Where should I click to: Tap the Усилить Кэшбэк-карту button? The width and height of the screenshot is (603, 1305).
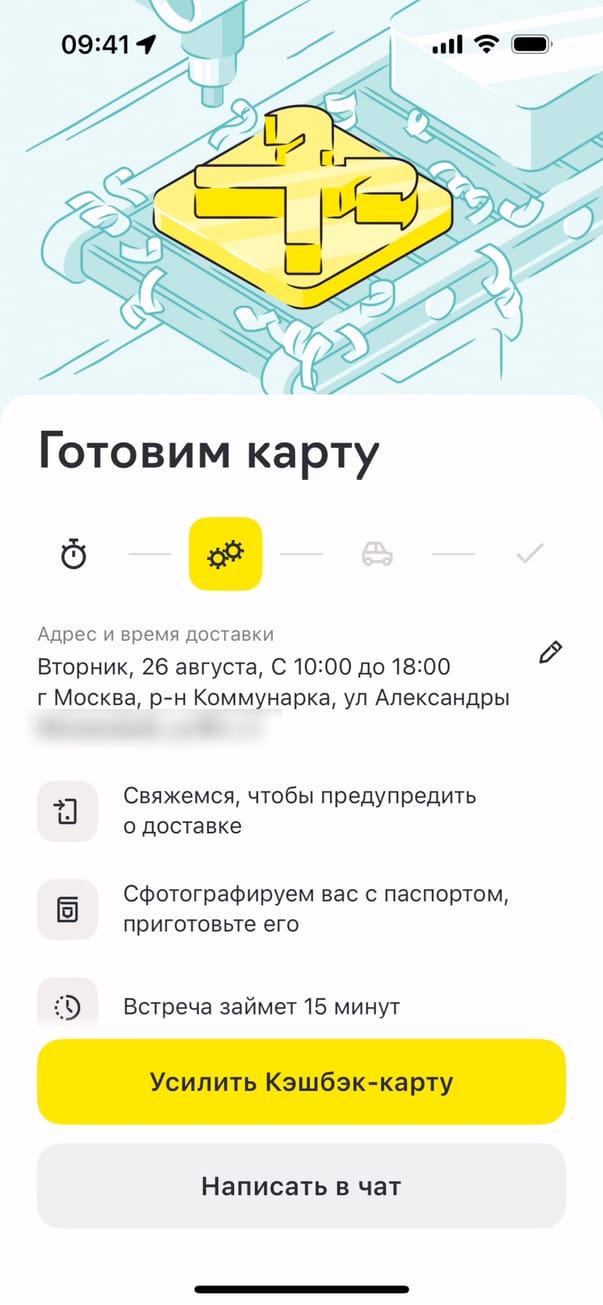click(301, 1082)
